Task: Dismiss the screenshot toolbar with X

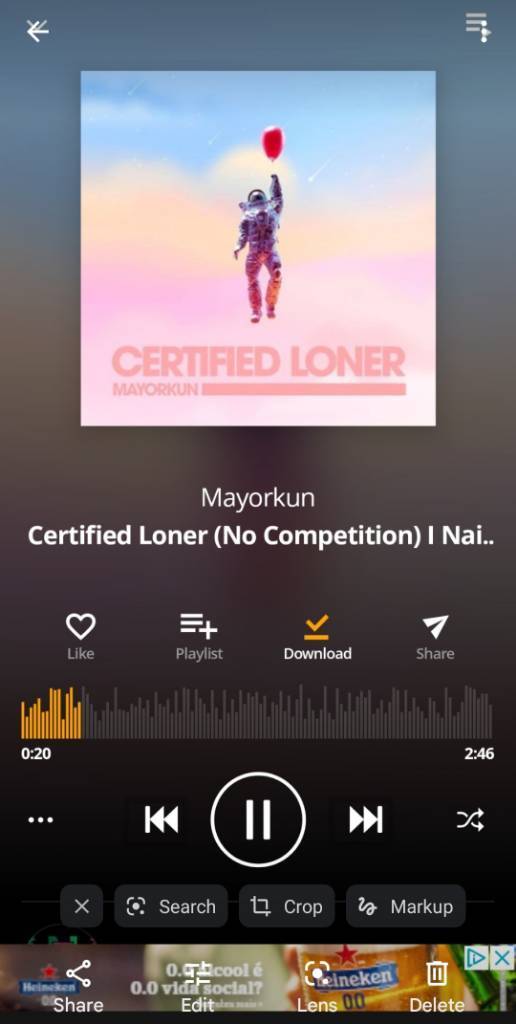Action: (82, 906)
